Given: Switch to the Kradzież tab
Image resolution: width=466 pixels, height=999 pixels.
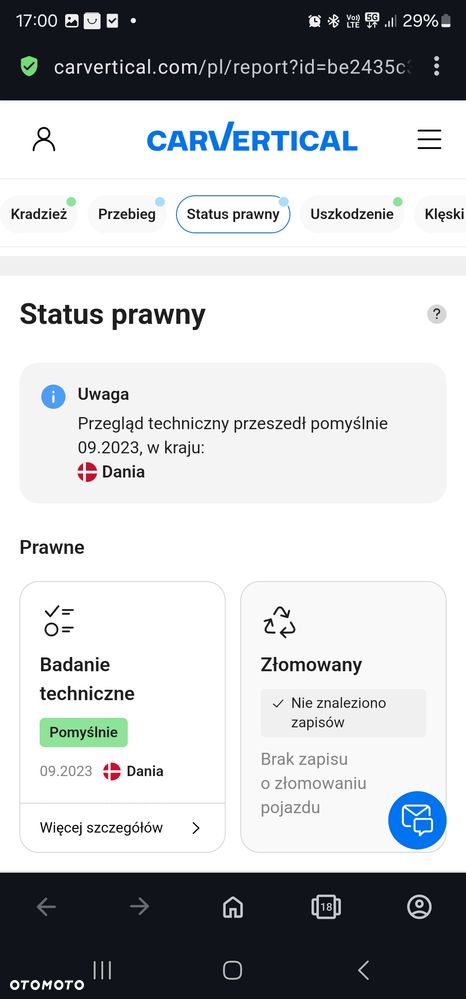Looking at the screenshot, I should coord(39,214).
